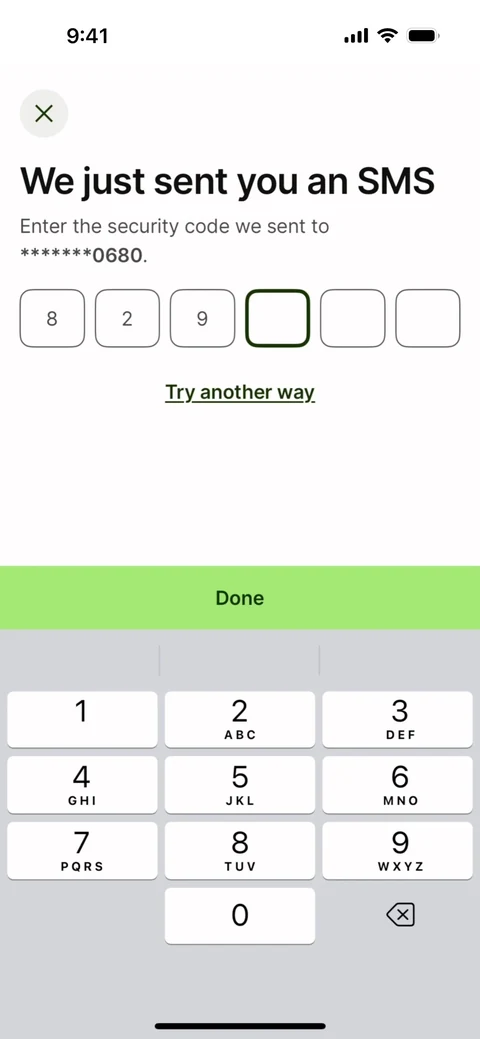Tap the green Done button
Image resolution: width=480 pixels, height=1039 pixels.
[x=240, y=598]
